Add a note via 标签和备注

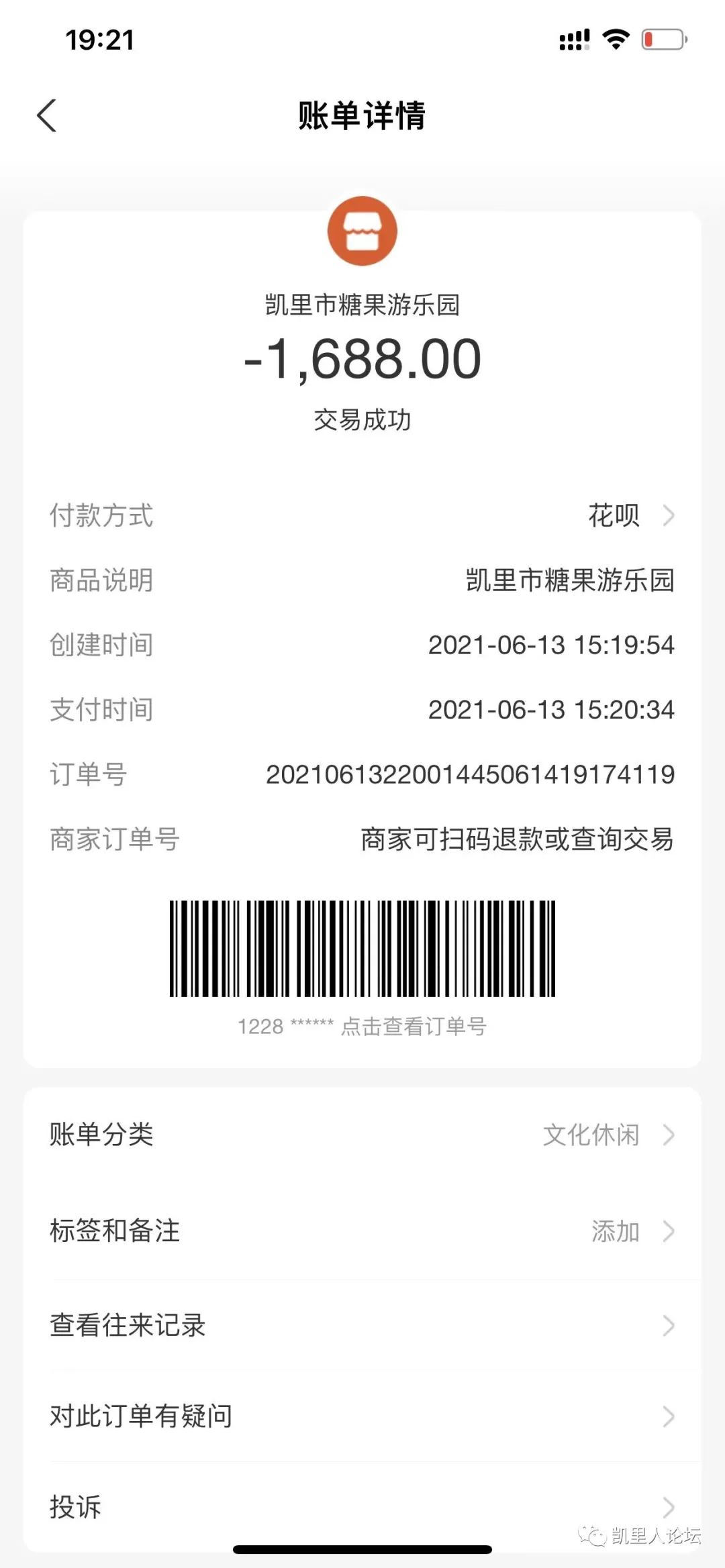tap(362, 1231)
